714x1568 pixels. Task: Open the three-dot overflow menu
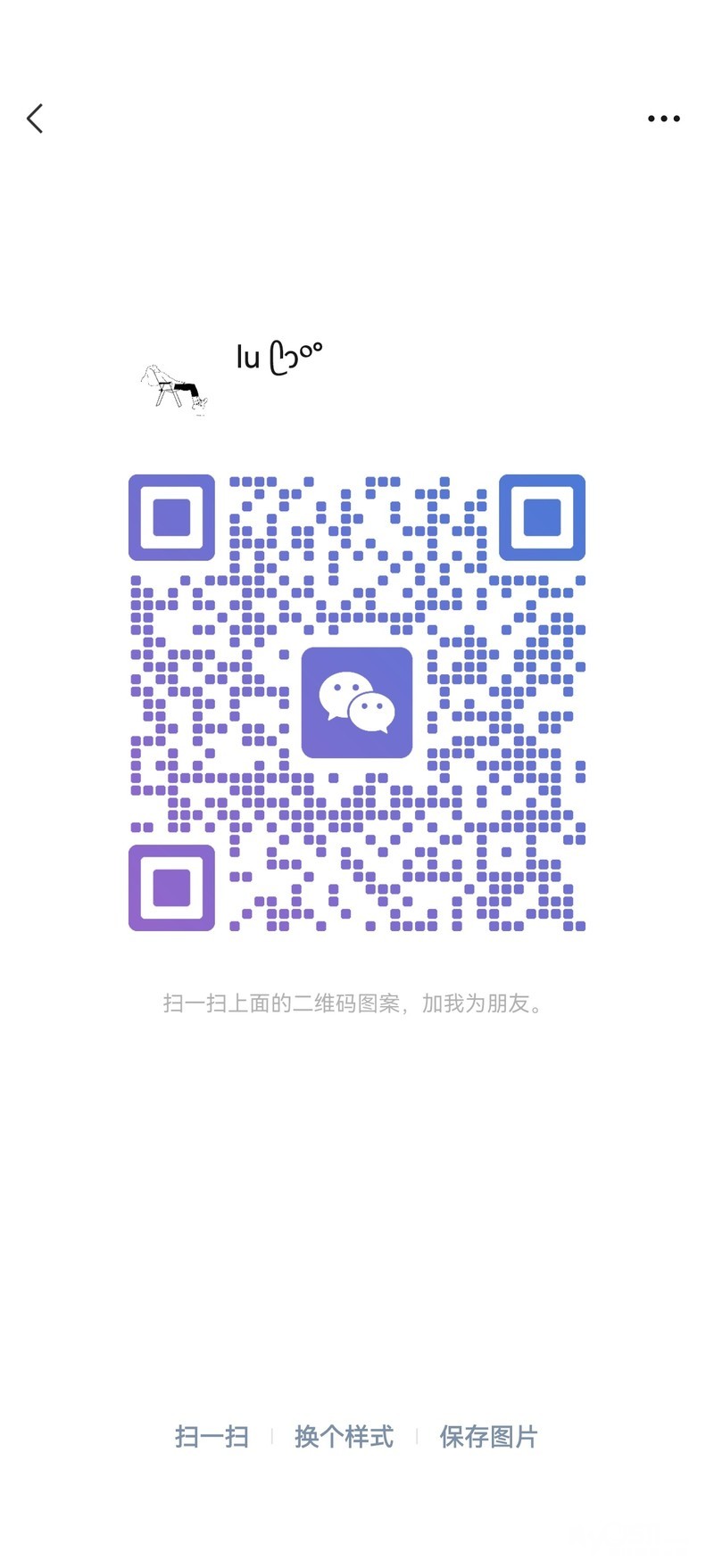point(663,119)
